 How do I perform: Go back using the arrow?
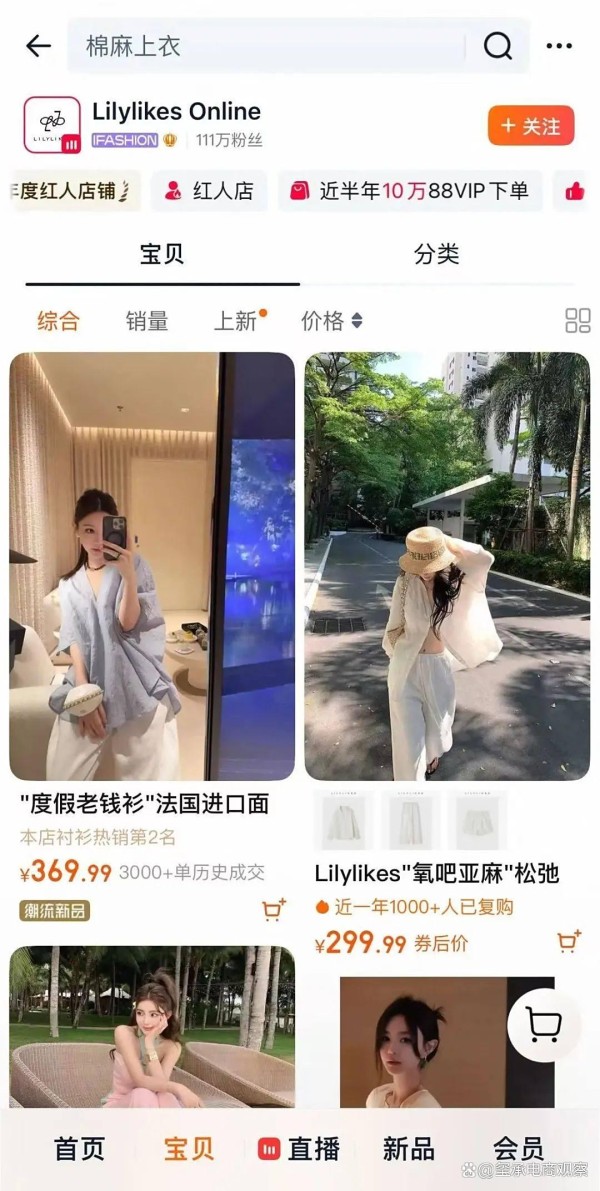pyautogui.click(x=38, y=46)
